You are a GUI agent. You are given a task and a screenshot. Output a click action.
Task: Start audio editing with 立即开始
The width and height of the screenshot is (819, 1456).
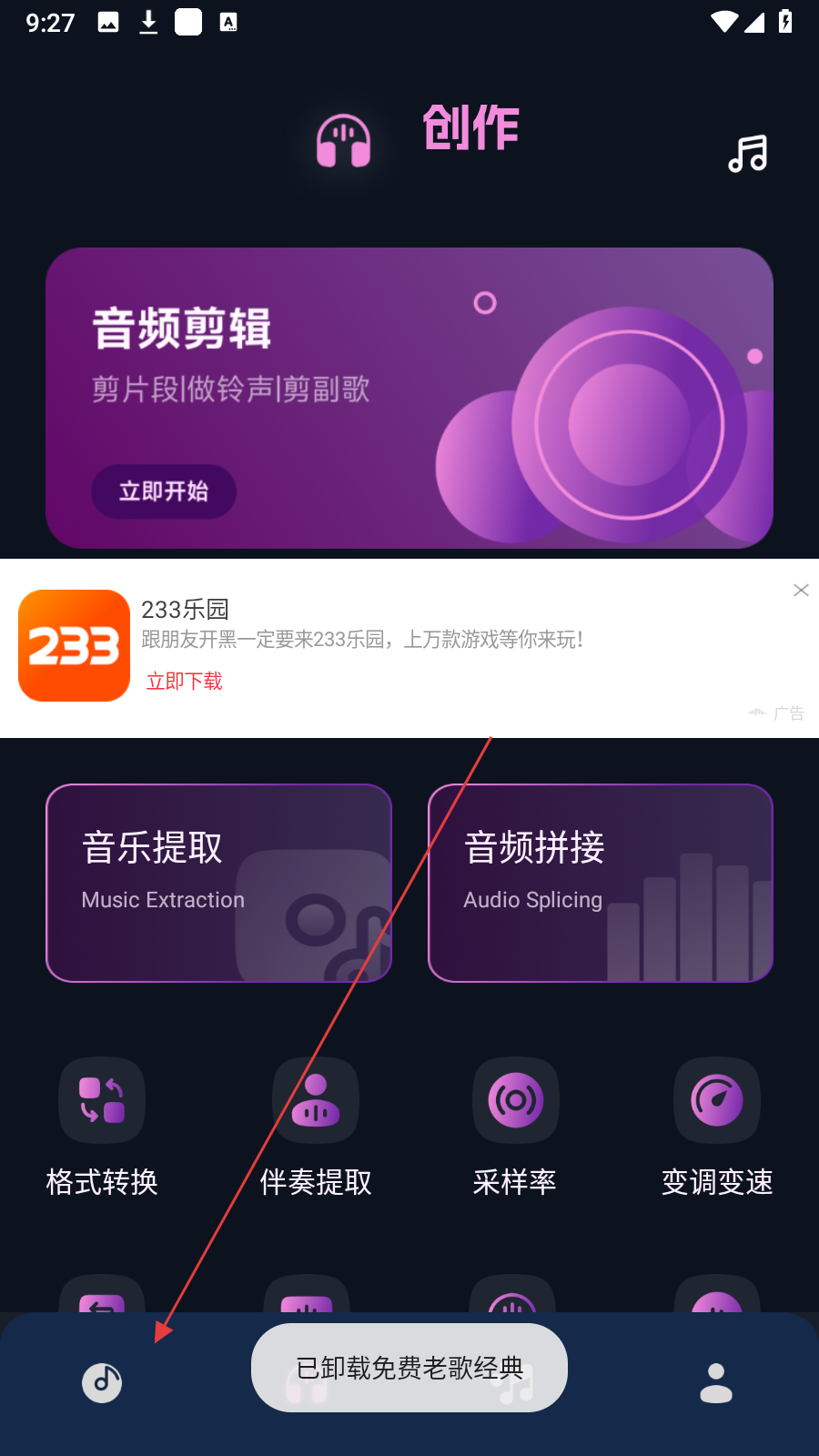point(164,491)
